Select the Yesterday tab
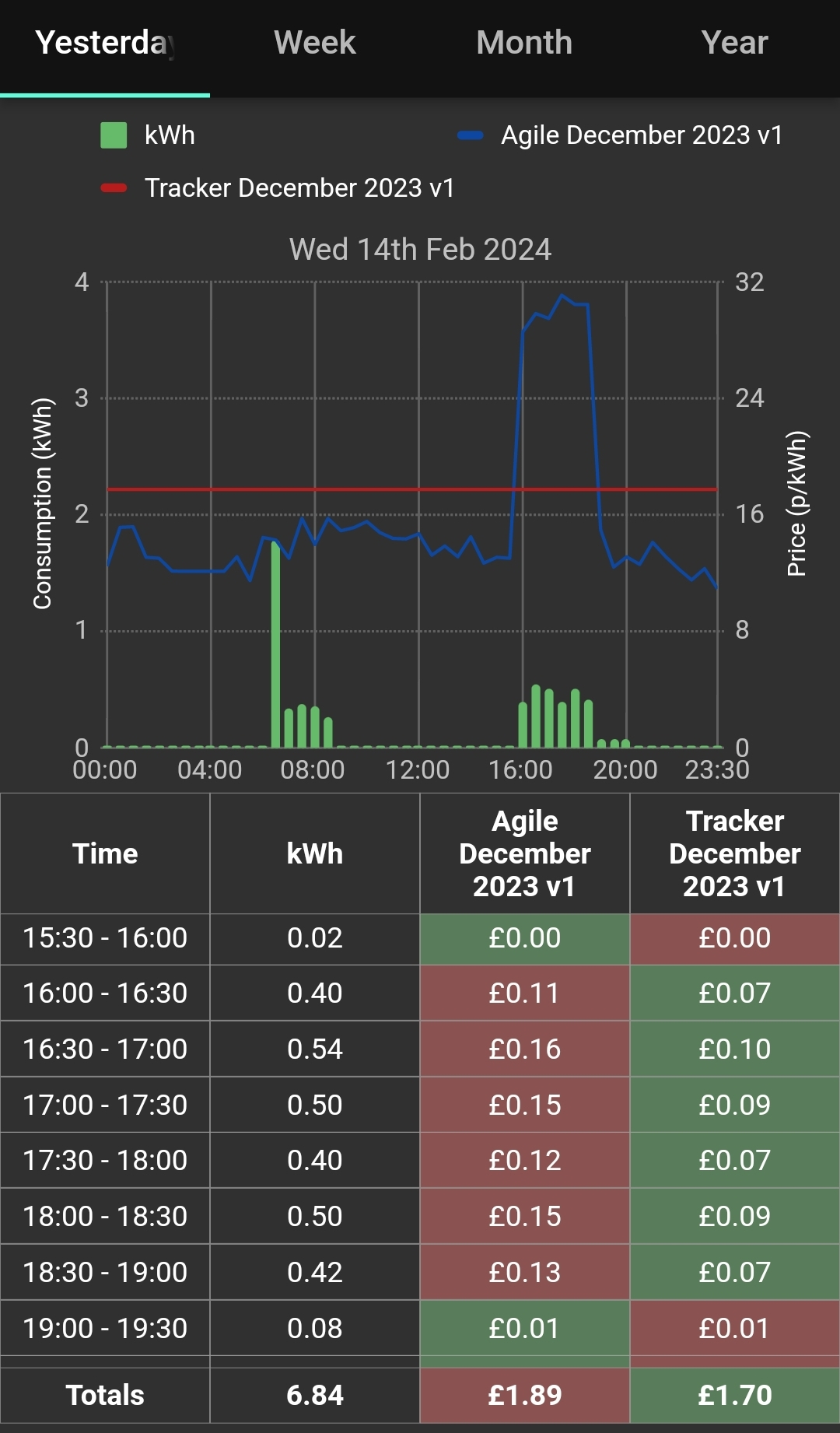Image resolution: width=840 pixels, height=1433 pixels. coord(105,44)
